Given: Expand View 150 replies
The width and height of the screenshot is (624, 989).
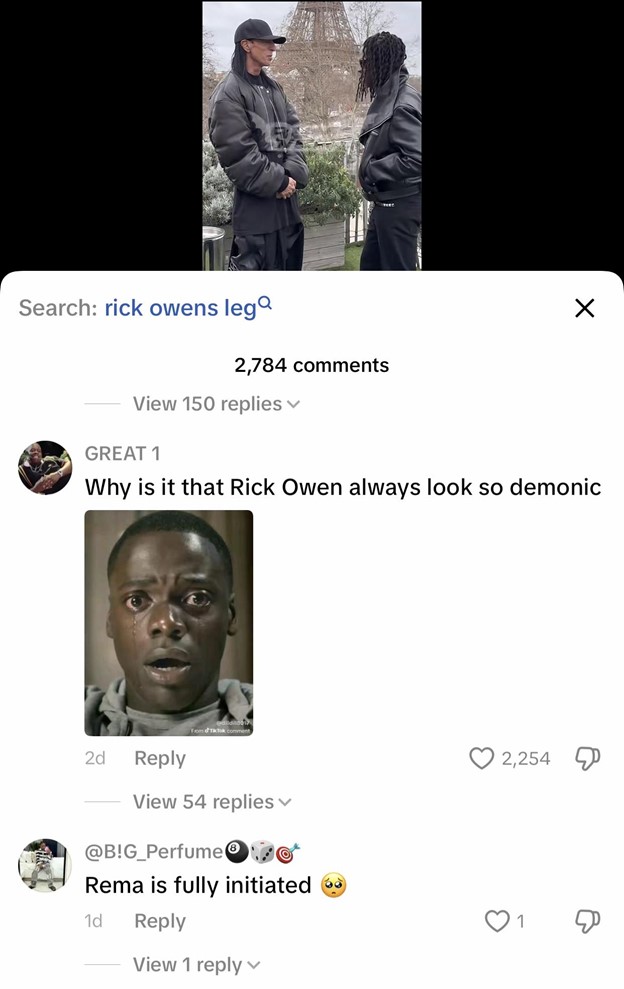Looking at the screenshot, I should click(215, 404).
